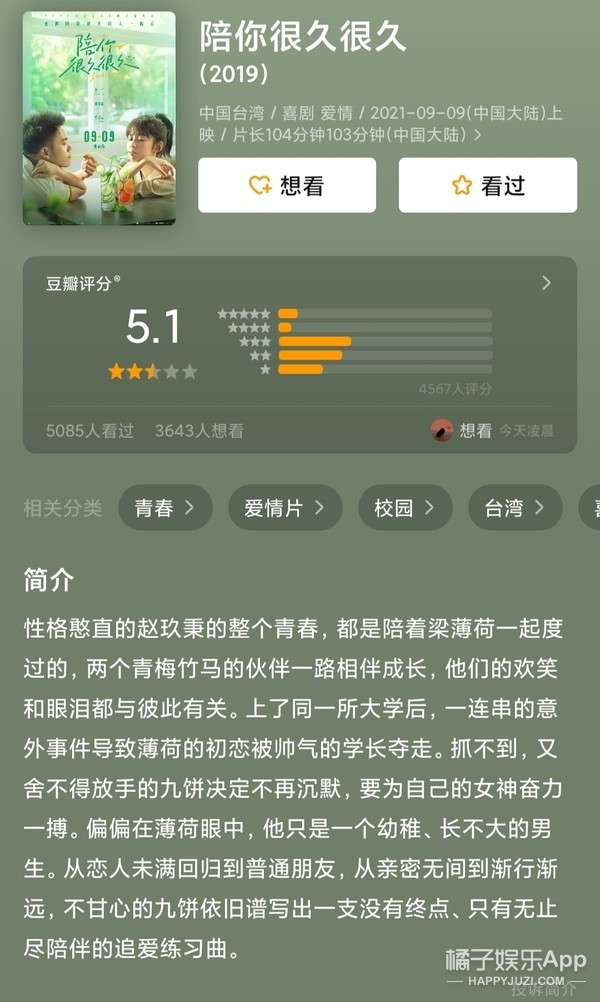Mark the movie as 想看

pos(287,185)
